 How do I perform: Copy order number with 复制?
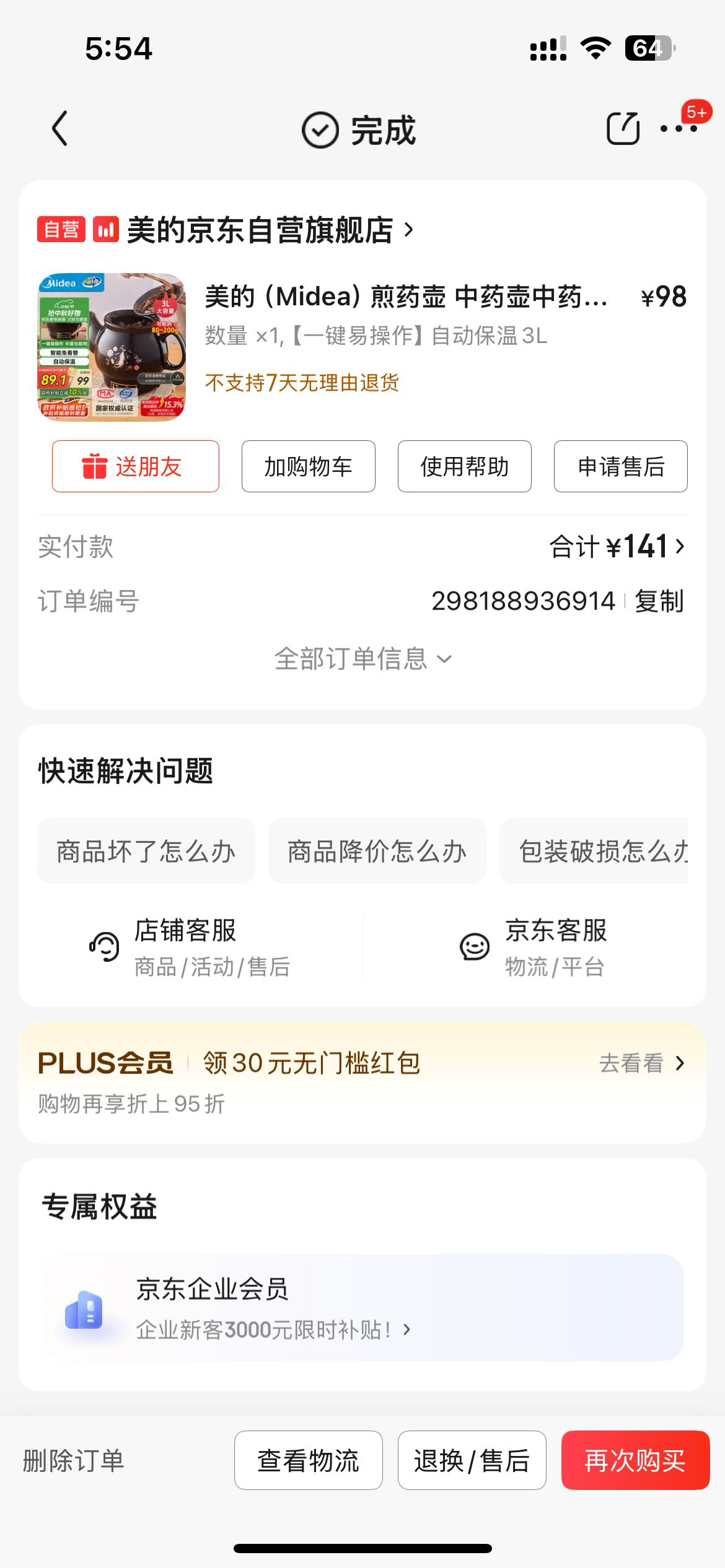[x=659, y=601]
